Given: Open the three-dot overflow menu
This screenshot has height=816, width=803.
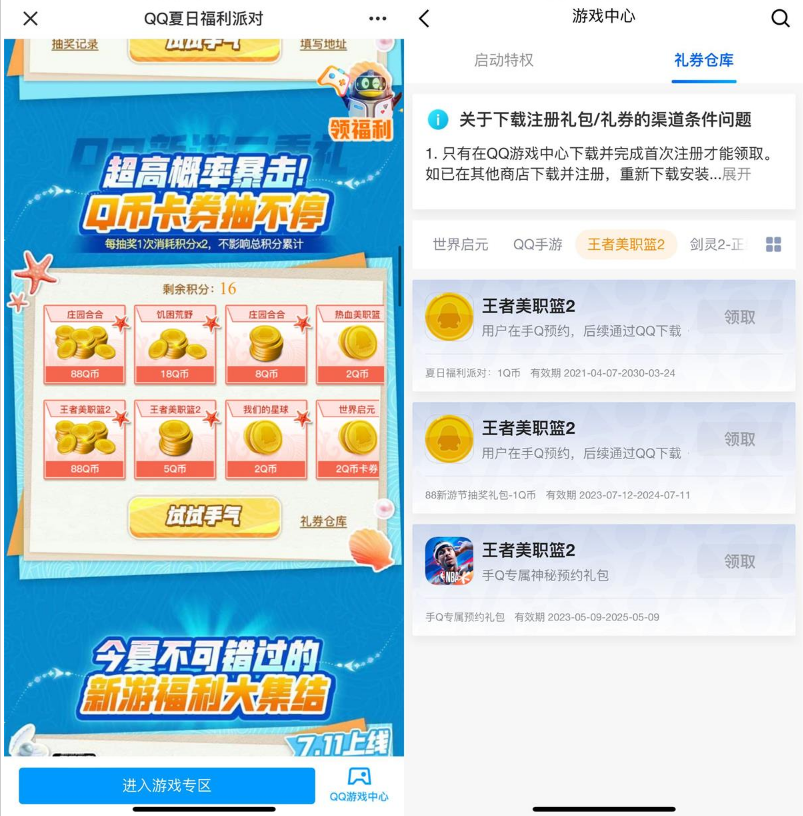Looking at the screenshot, I should (x=377, y=18).
